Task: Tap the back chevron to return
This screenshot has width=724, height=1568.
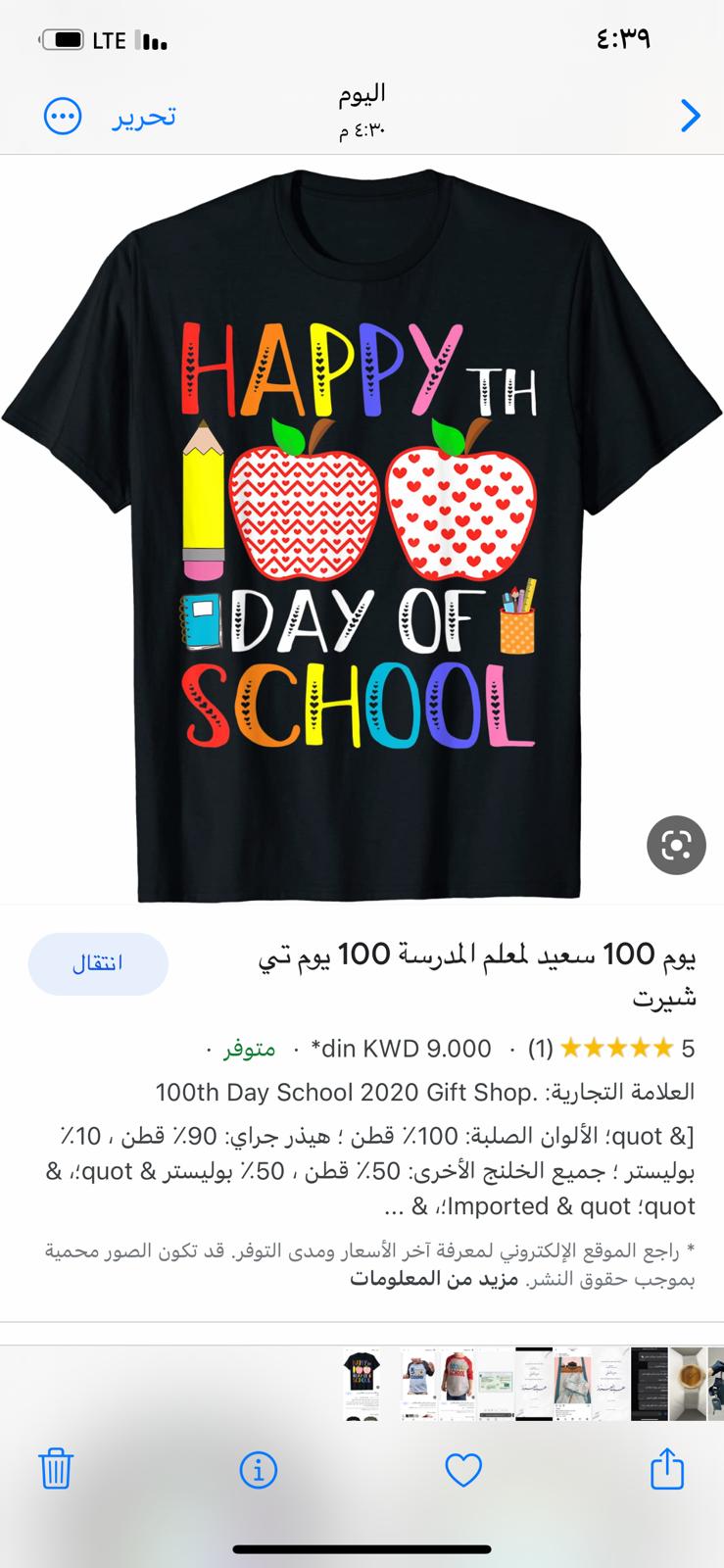Action: pyautogui.click(x=691, y=117)
